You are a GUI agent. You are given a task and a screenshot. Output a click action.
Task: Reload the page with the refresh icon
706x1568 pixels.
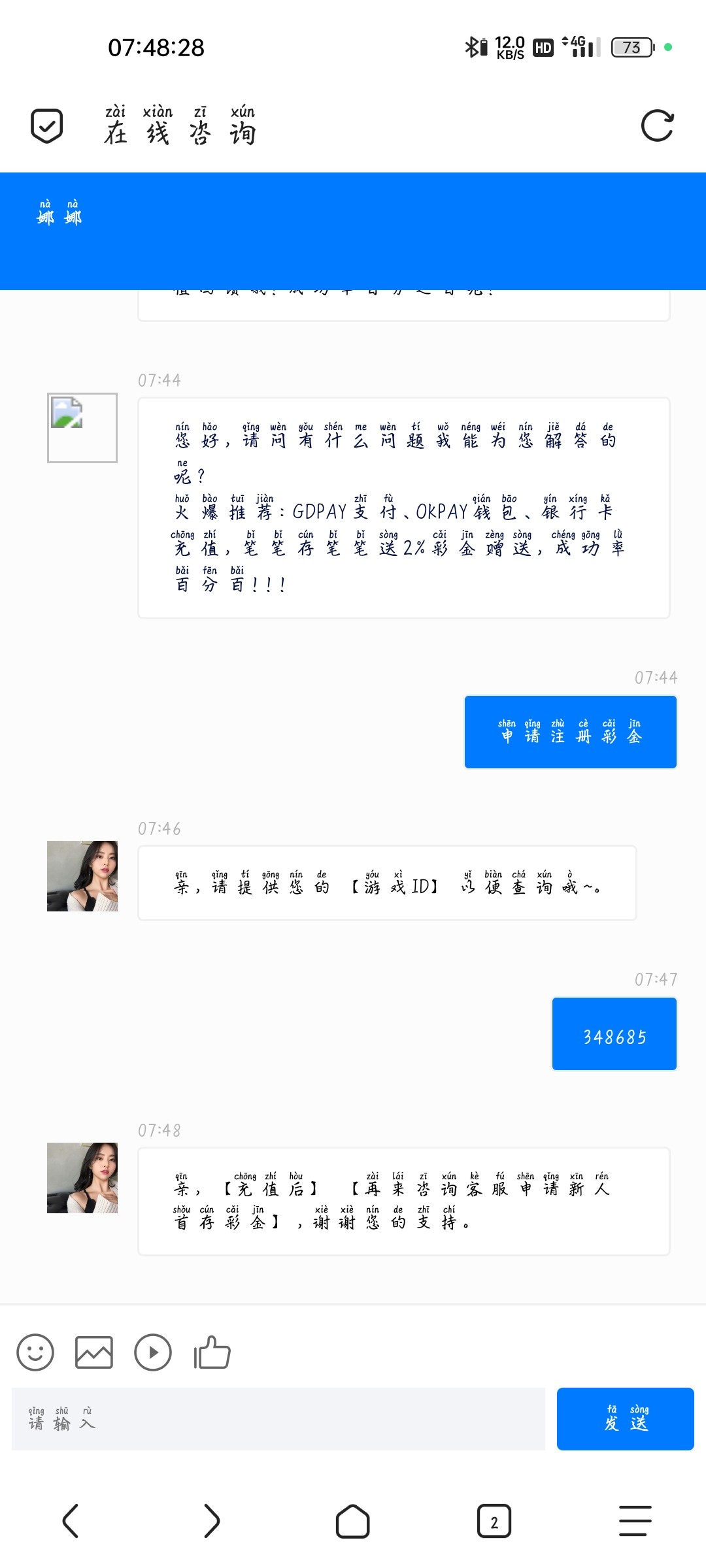[657, 126]
